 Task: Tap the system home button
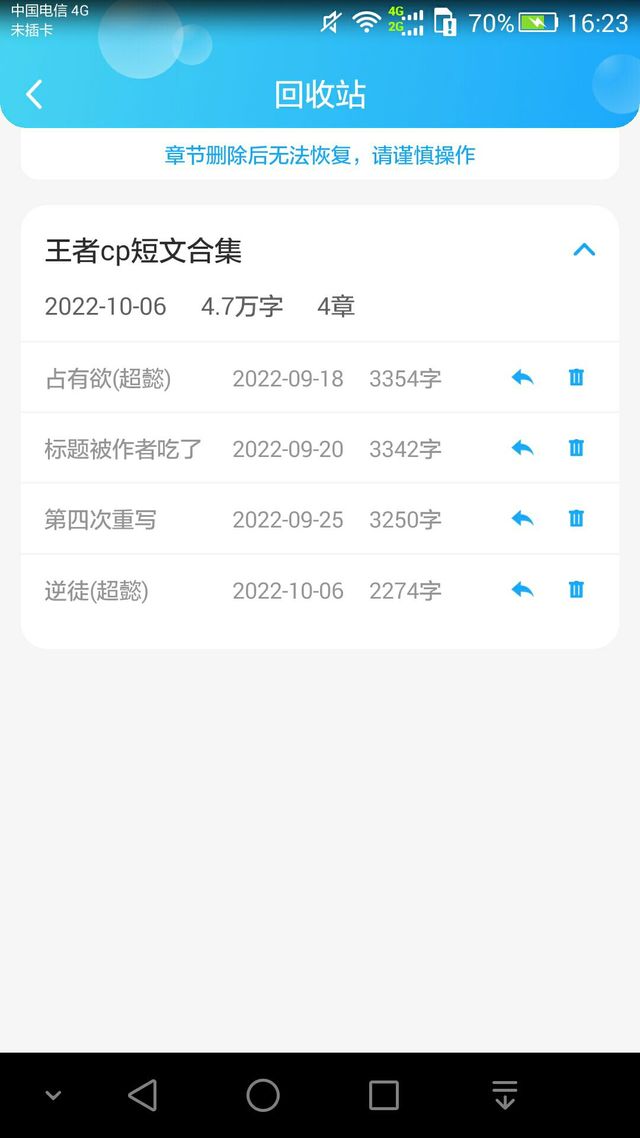(x=263, y=1095)
